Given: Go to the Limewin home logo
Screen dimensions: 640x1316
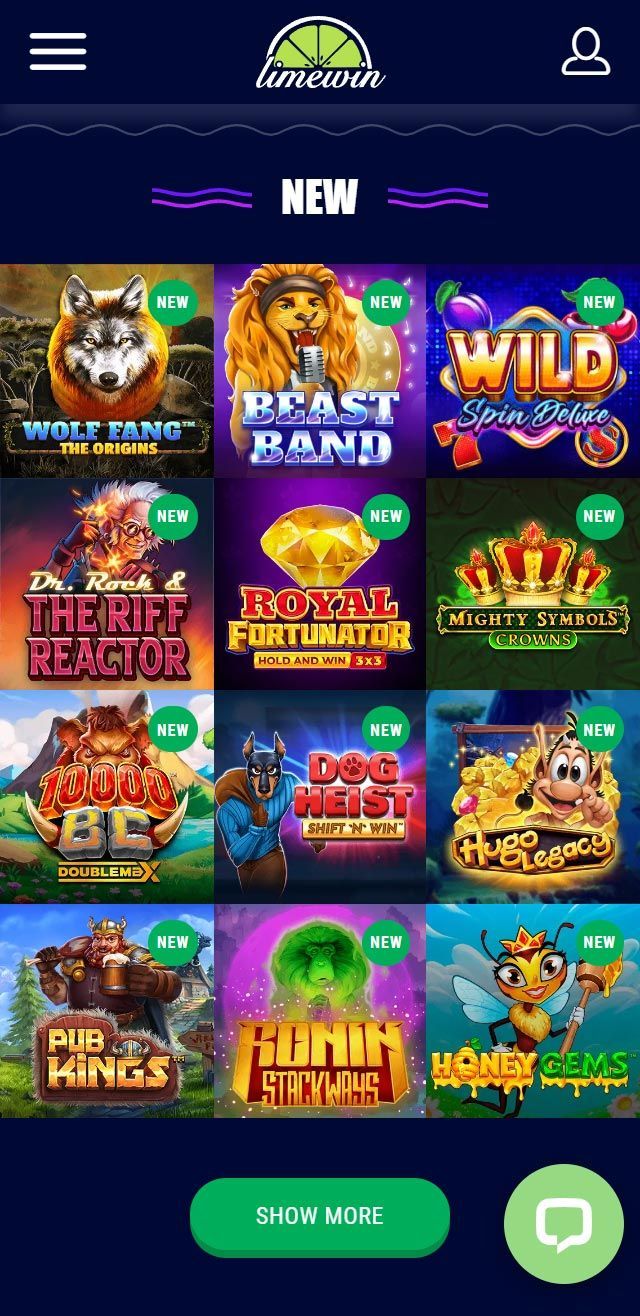Looking at the screenshot, I should coord(320,53).
